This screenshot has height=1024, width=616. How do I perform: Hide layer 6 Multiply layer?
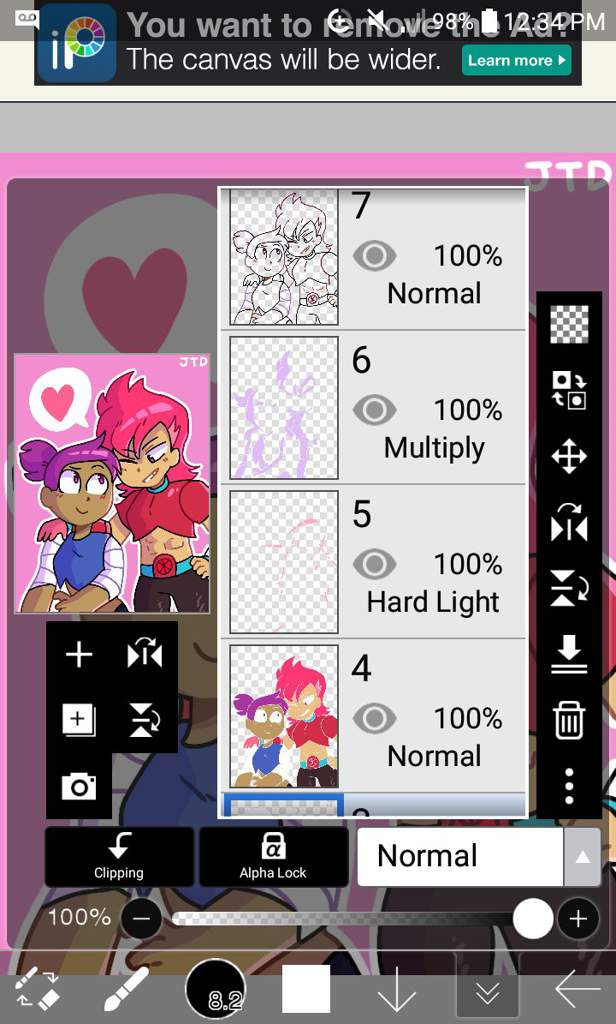click(374, 410)
